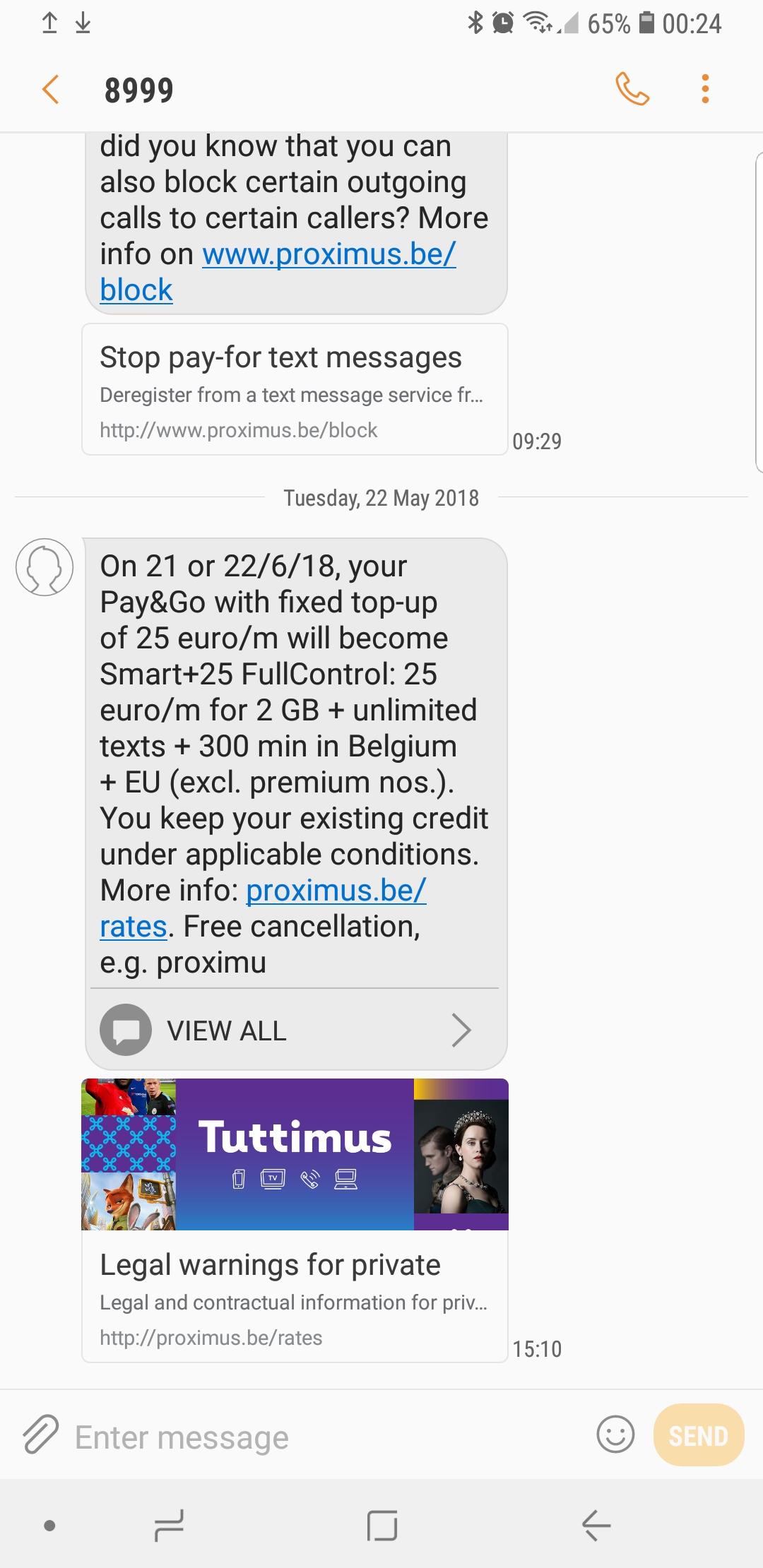Go back to the conversation list
The width and height of the screenshot is (763, 1568).
click(50, 90)
